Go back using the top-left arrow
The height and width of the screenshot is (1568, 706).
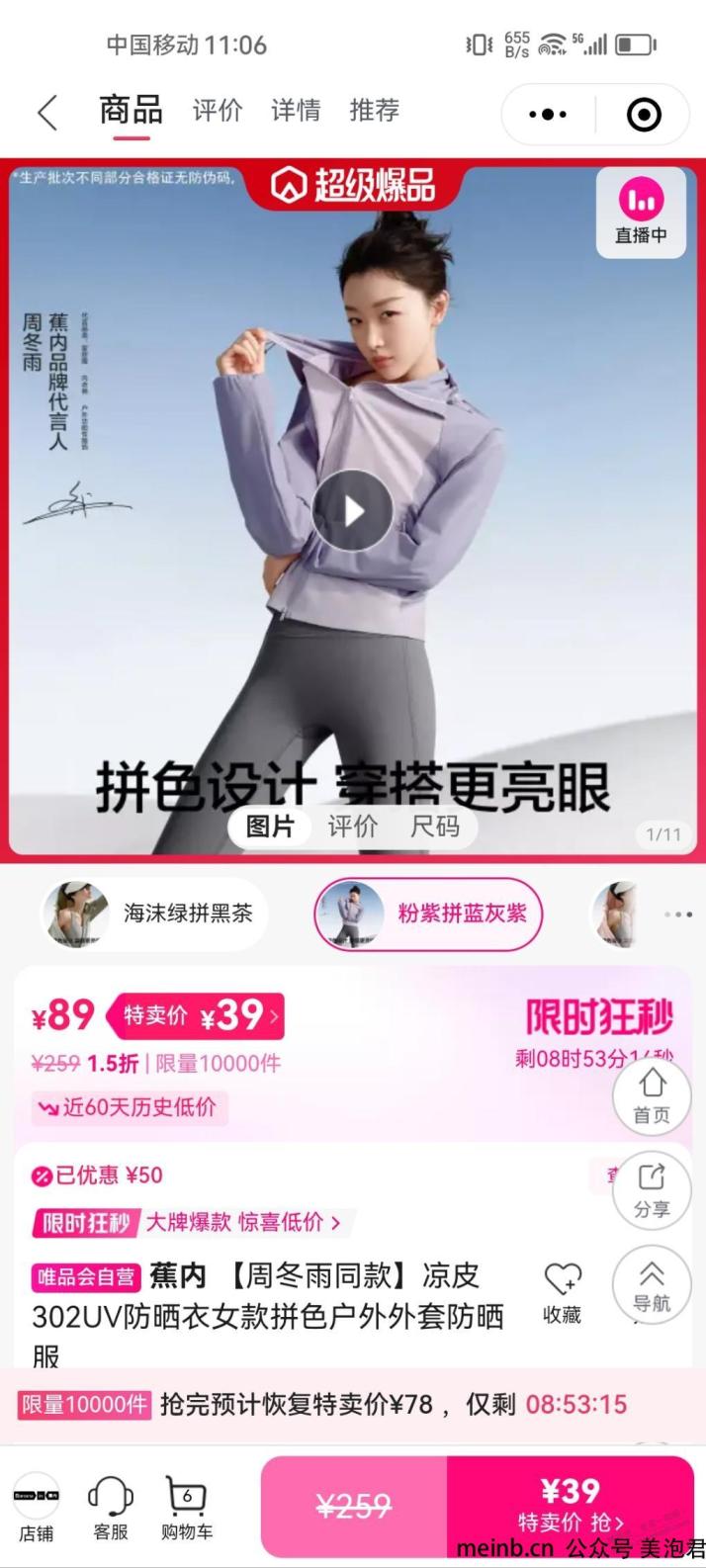coord(47,113)
